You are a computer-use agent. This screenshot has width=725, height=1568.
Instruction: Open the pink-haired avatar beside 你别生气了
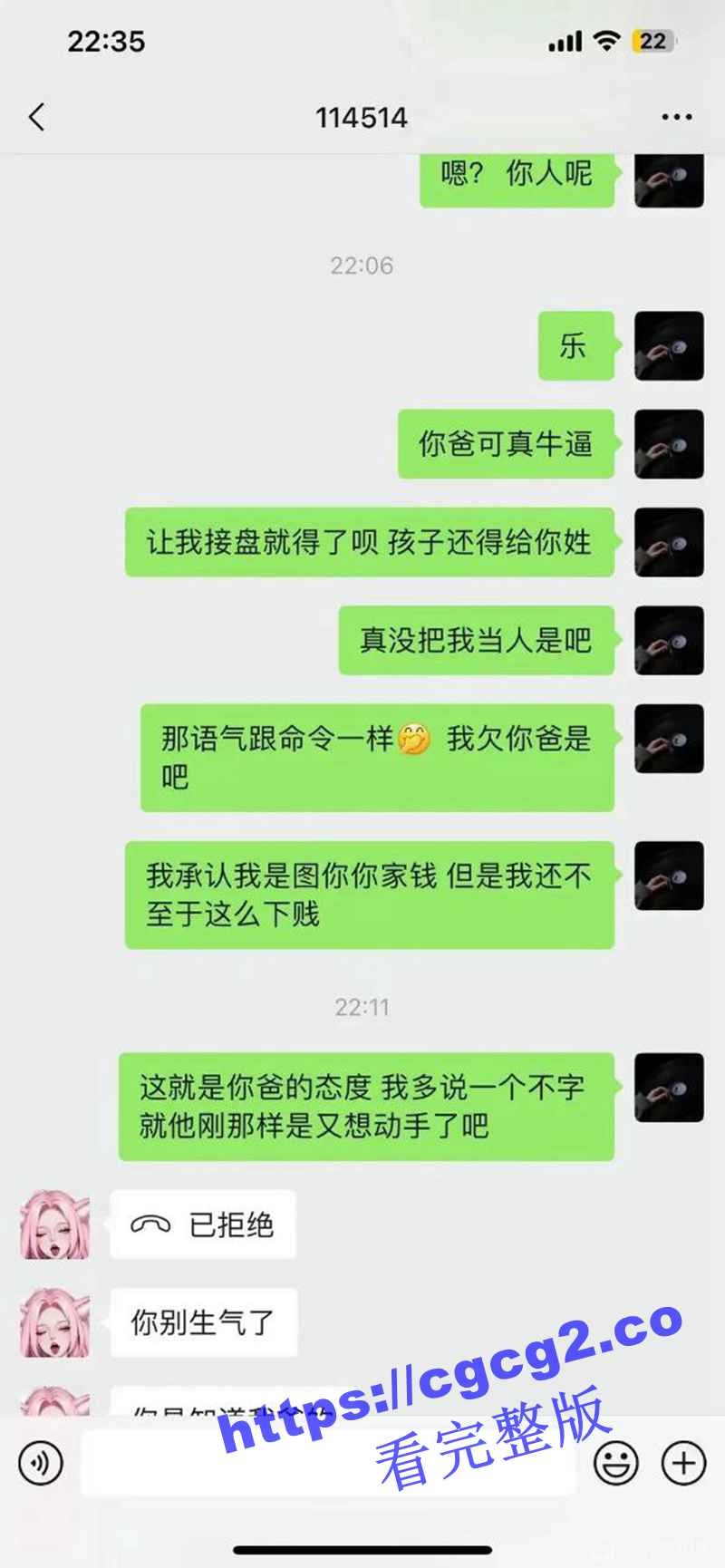tap(54, 1323)
